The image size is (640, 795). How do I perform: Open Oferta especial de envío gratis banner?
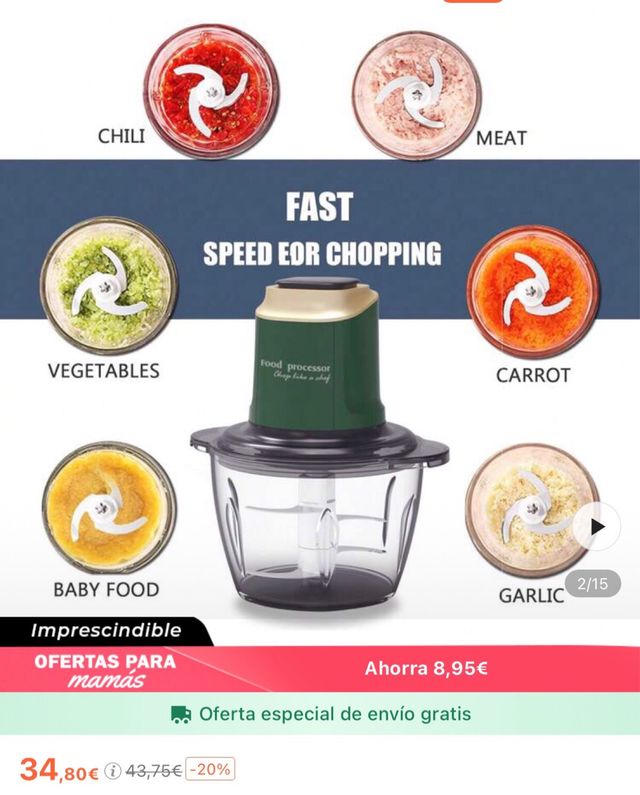(320, 714)
